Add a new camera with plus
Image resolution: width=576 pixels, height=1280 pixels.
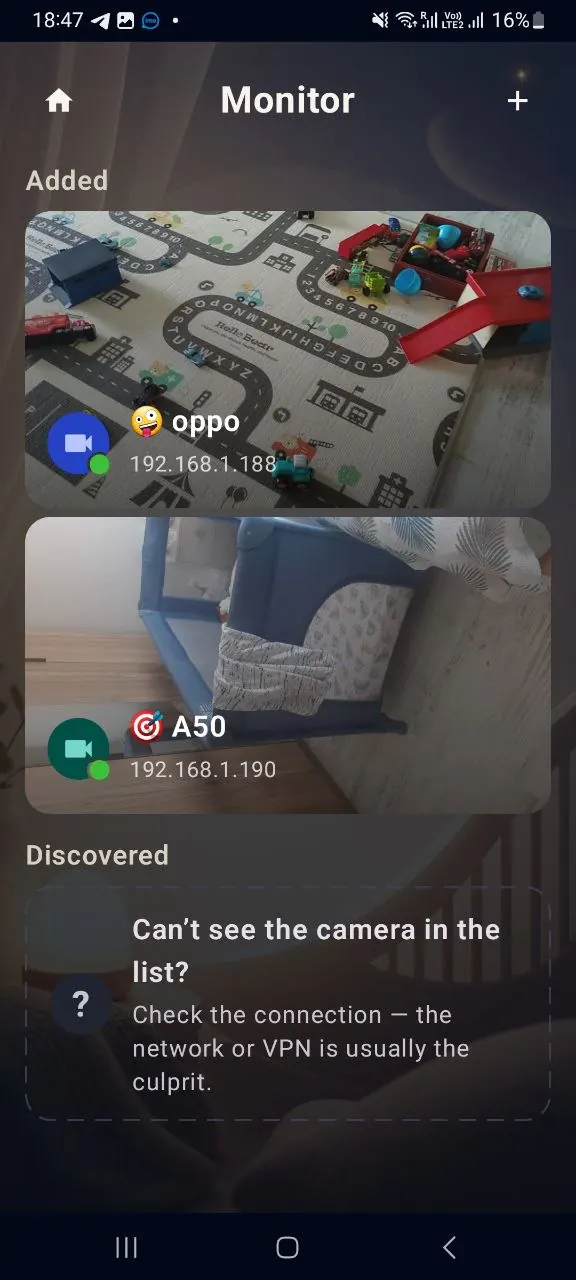(x=517, y=101)
